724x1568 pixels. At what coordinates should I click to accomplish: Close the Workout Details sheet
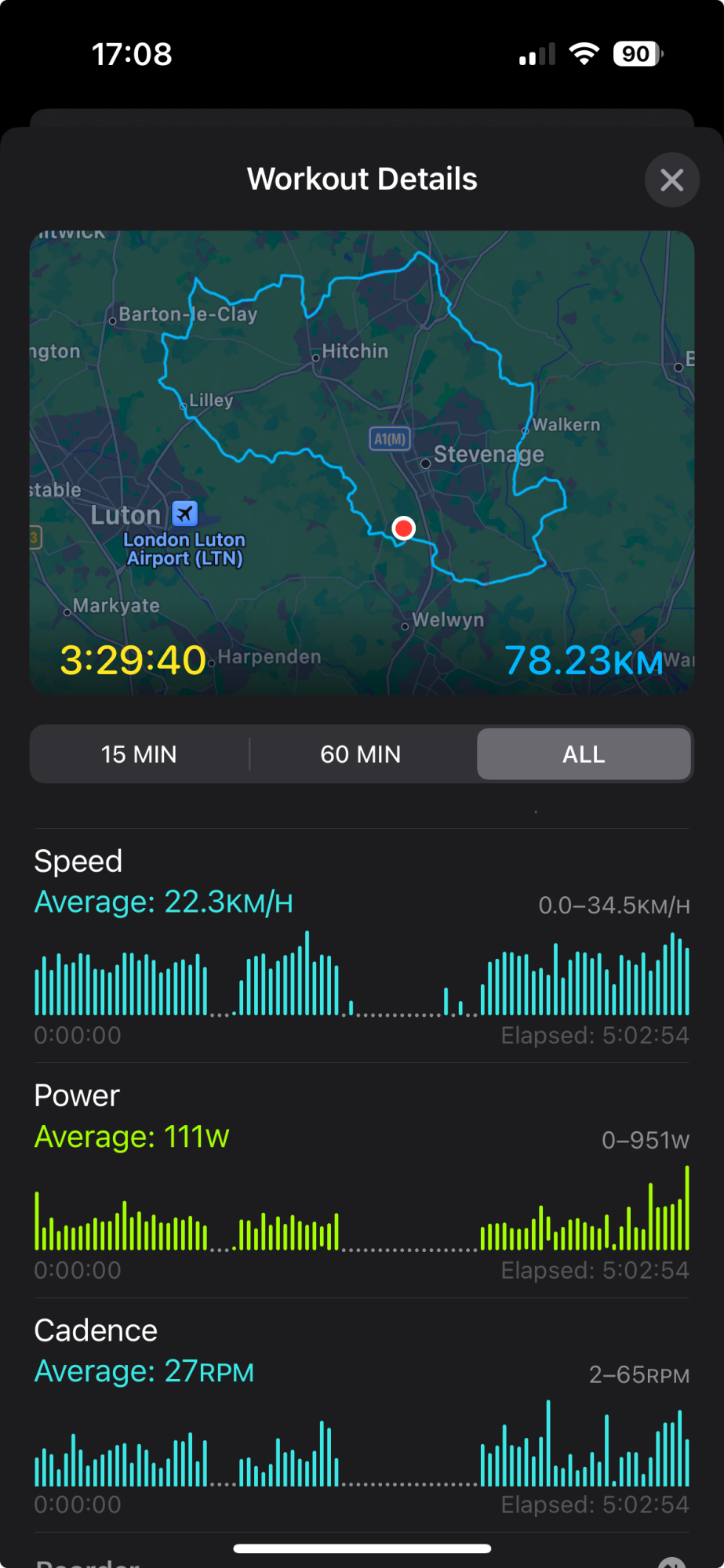tap(671, 180)
